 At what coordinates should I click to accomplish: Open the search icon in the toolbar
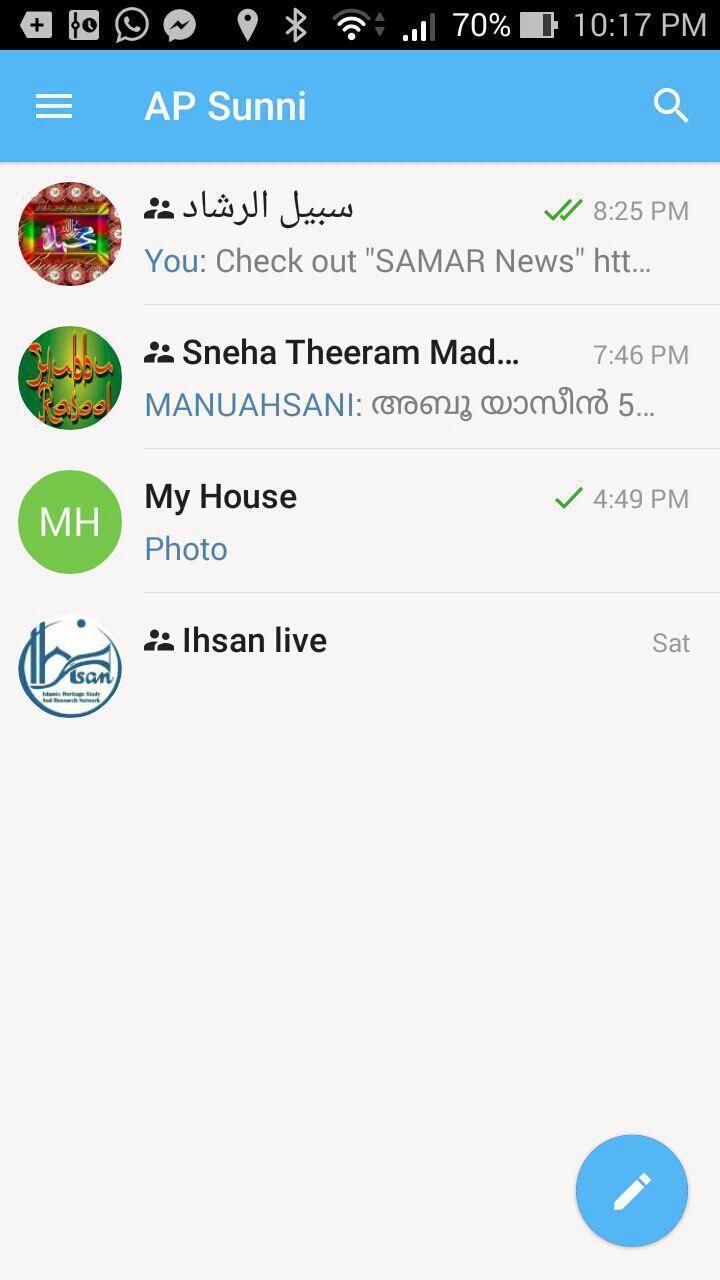tap(671, 105)
